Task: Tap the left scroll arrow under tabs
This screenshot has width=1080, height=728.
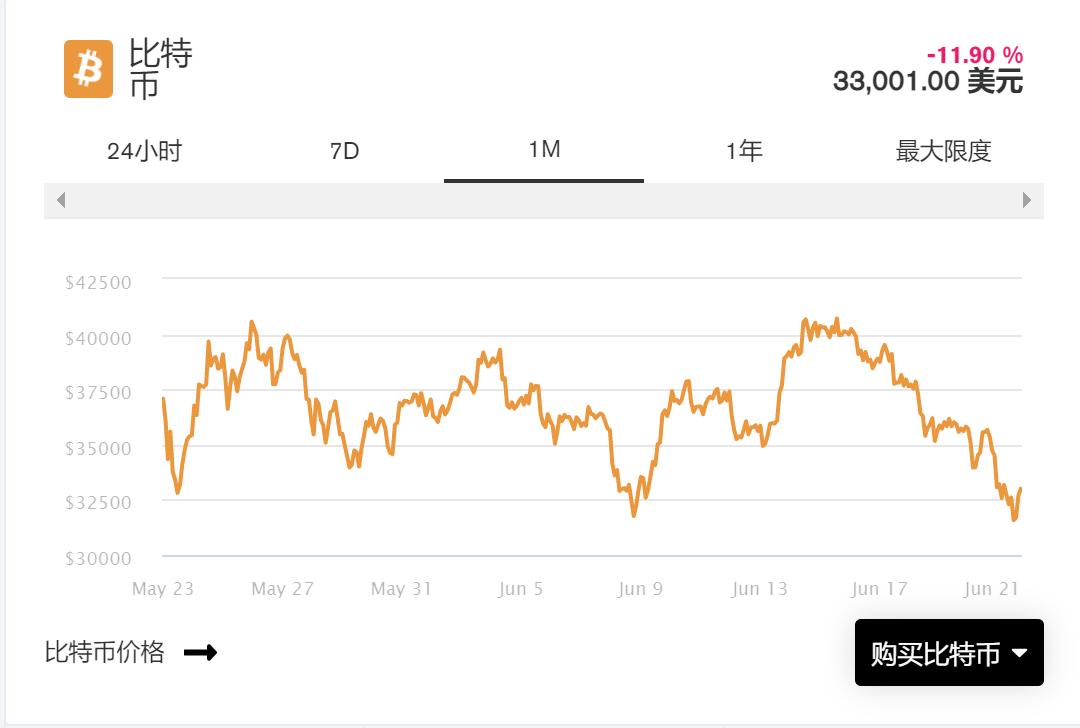Action: click(x=61, y=200)
